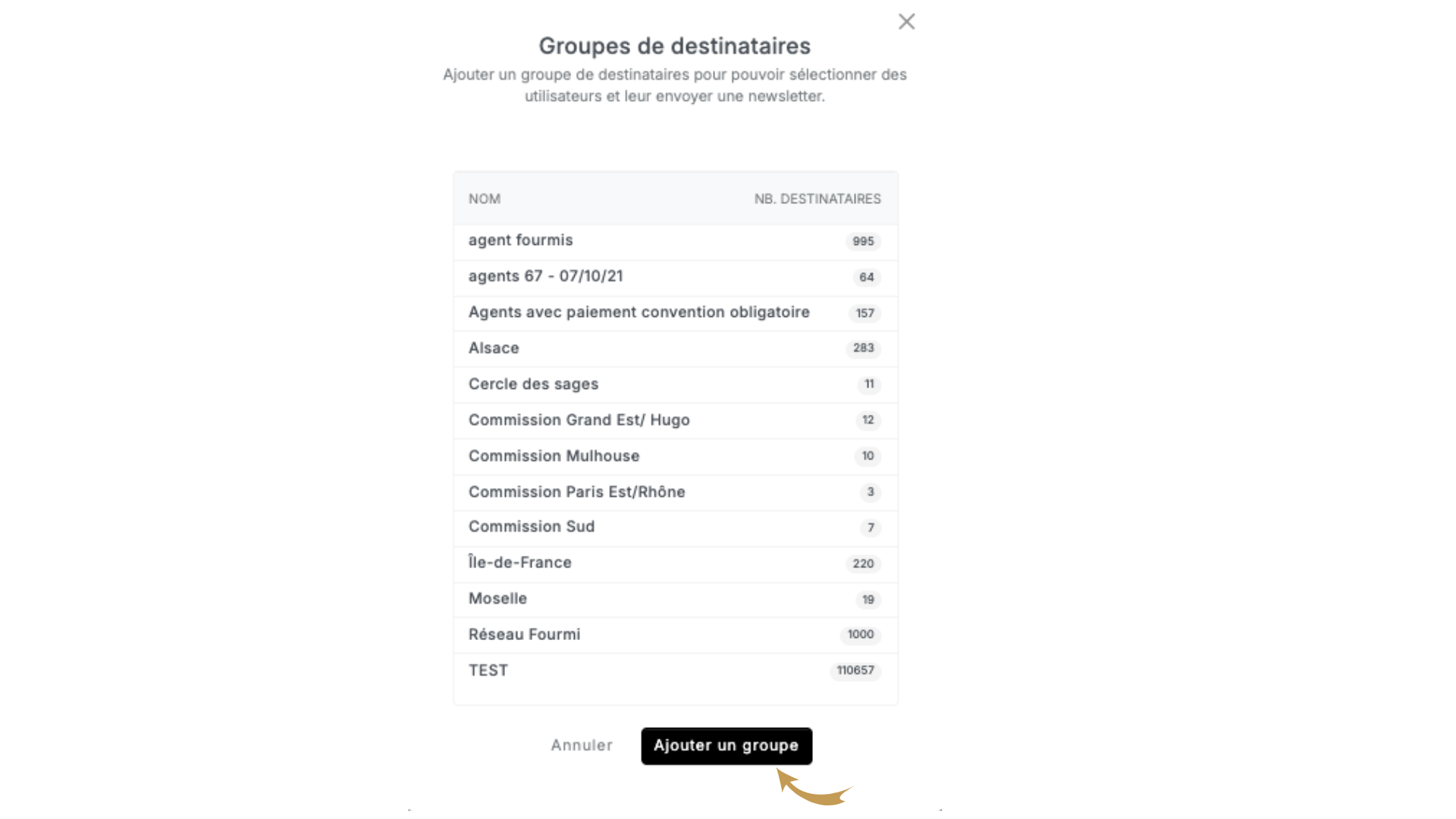Screen dimensions: 1456x819
Task: Select the agents 67 - 07/10/21 group
Action: pyautogui.click(x=545, y=276)
